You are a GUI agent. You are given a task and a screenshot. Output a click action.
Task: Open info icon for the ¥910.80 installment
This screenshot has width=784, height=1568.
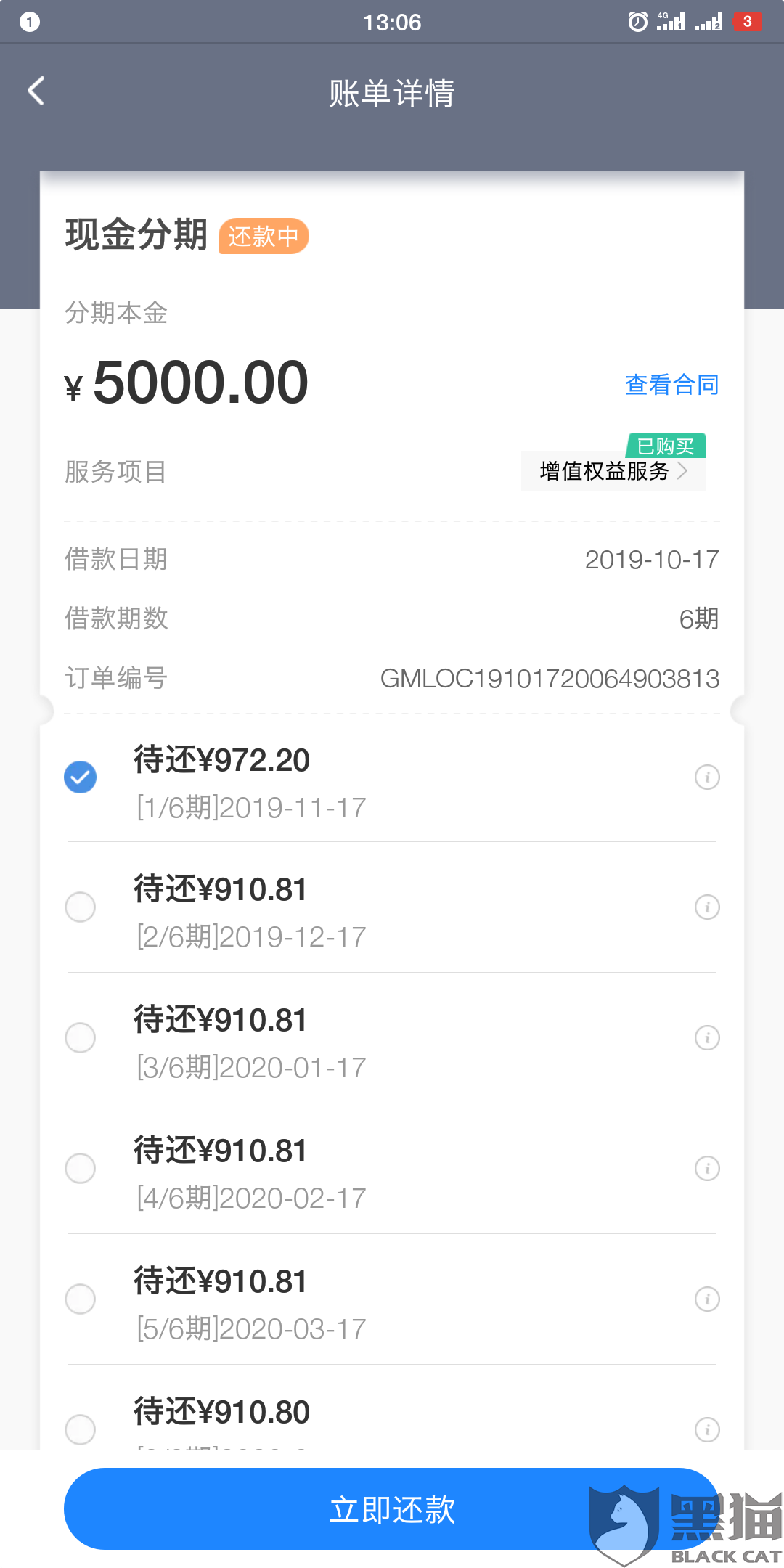[x=707, y=1429]
